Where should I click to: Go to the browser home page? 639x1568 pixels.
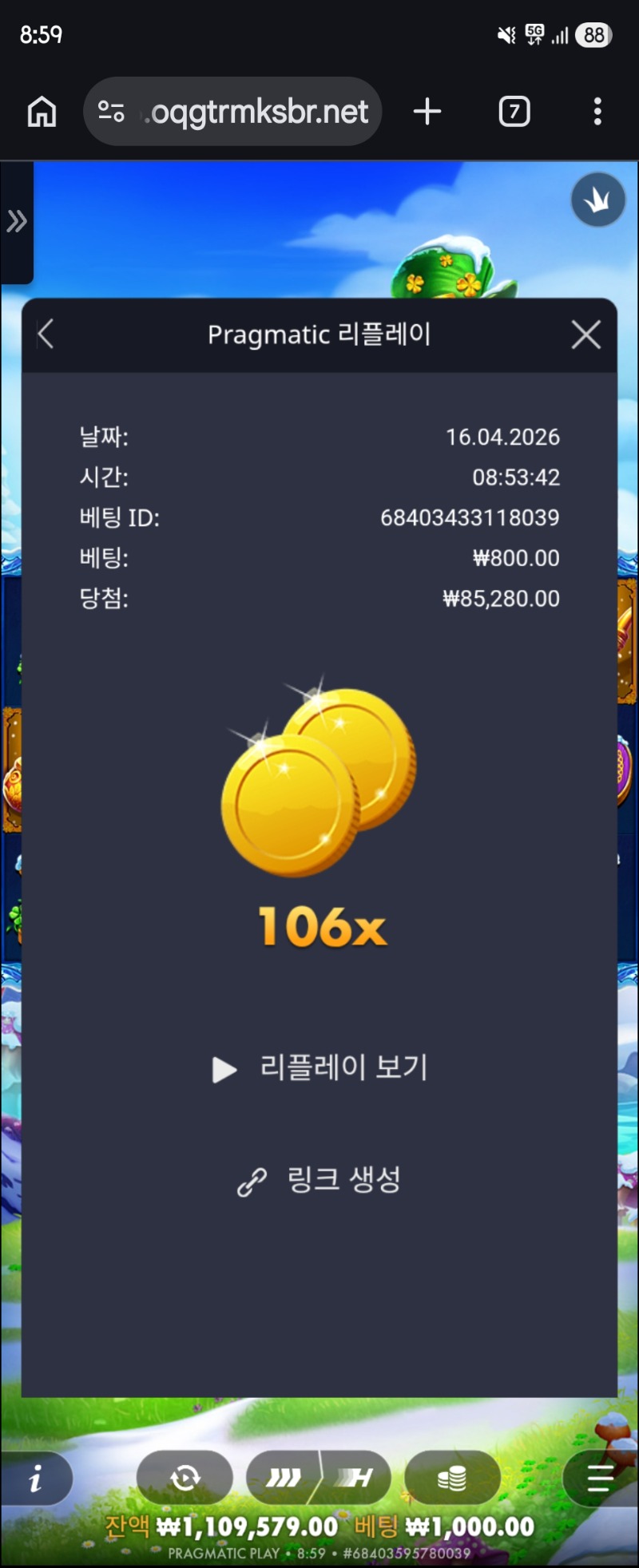[x=42, y=112]
